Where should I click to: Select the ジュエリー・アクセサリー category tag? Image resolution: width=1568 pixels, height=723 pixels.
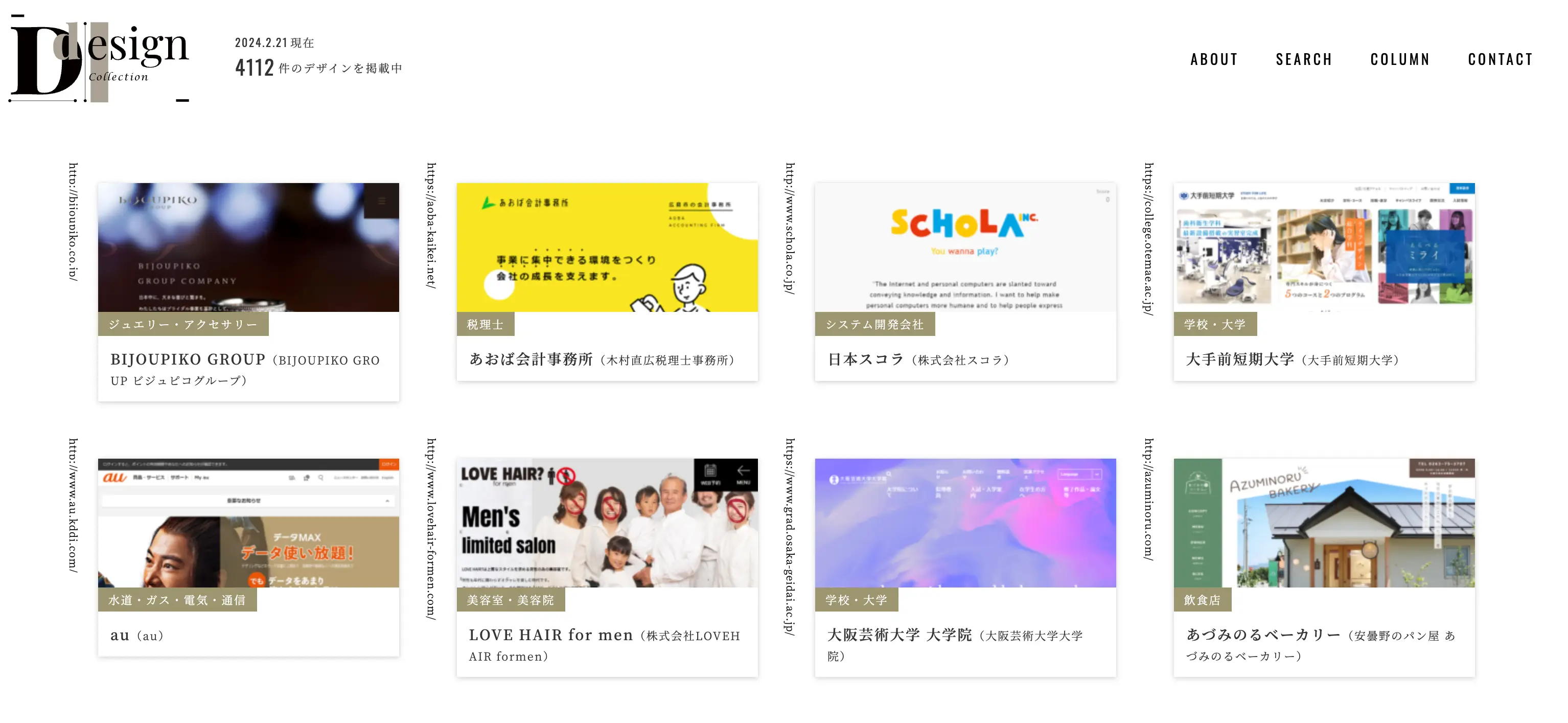[x=182, y=324]
